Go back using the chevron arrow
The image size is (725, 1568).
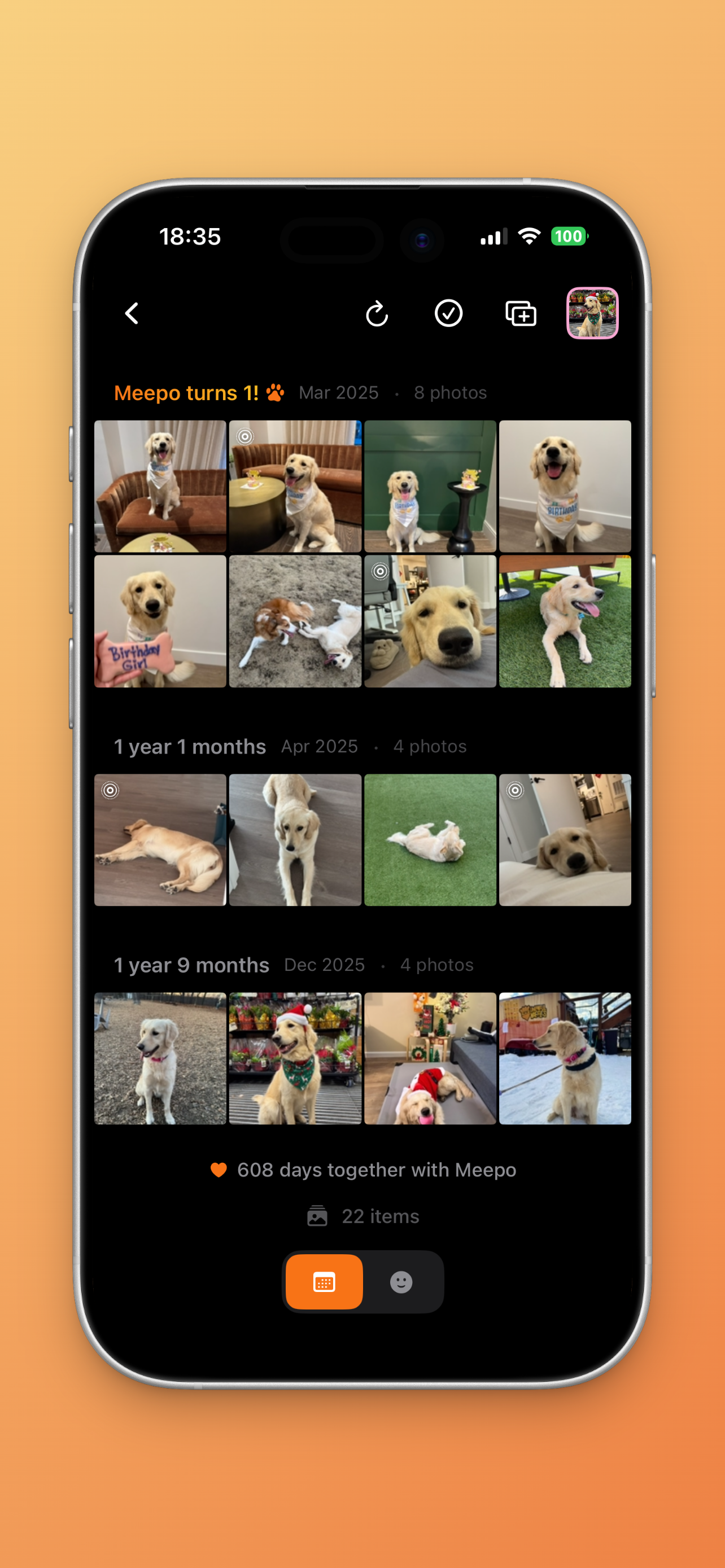click(132, 314)
